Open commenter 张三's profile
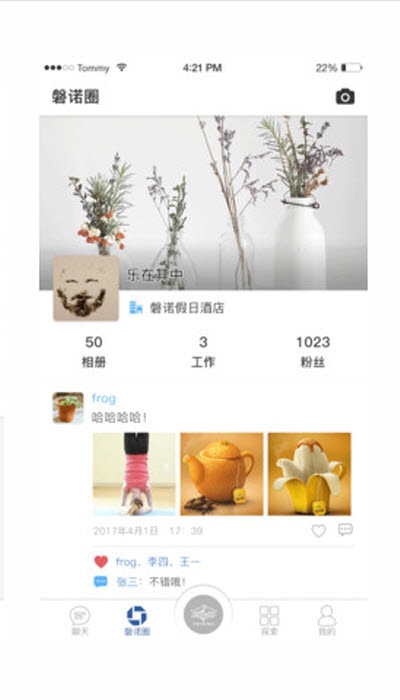 click(x=127, y=582)
